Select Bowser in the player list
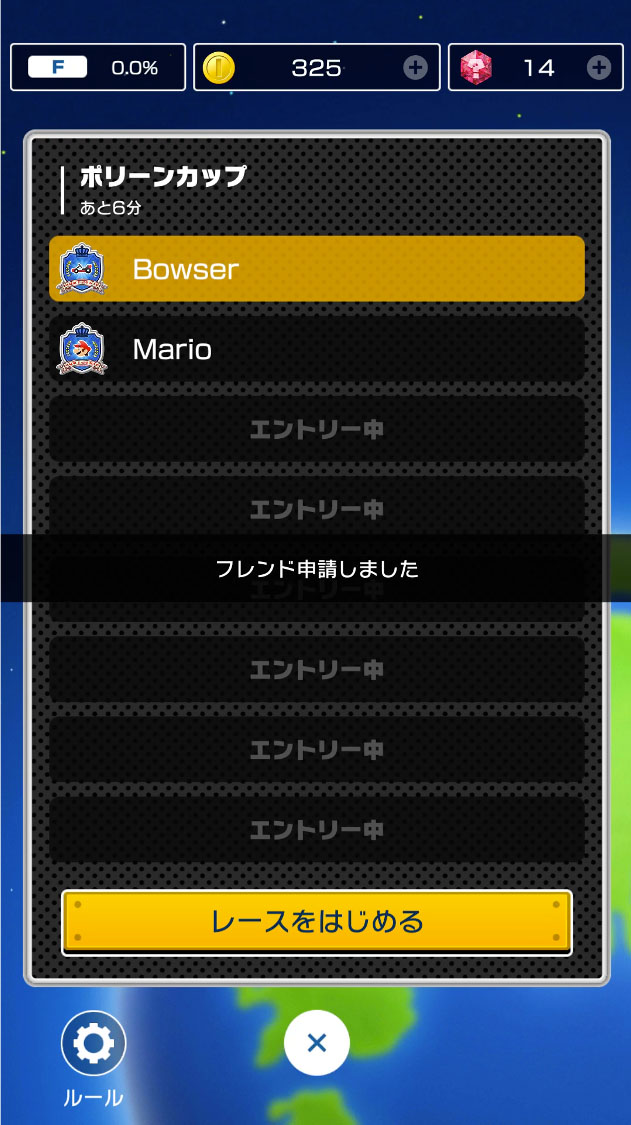631x1125 pixels. point(316,269)
